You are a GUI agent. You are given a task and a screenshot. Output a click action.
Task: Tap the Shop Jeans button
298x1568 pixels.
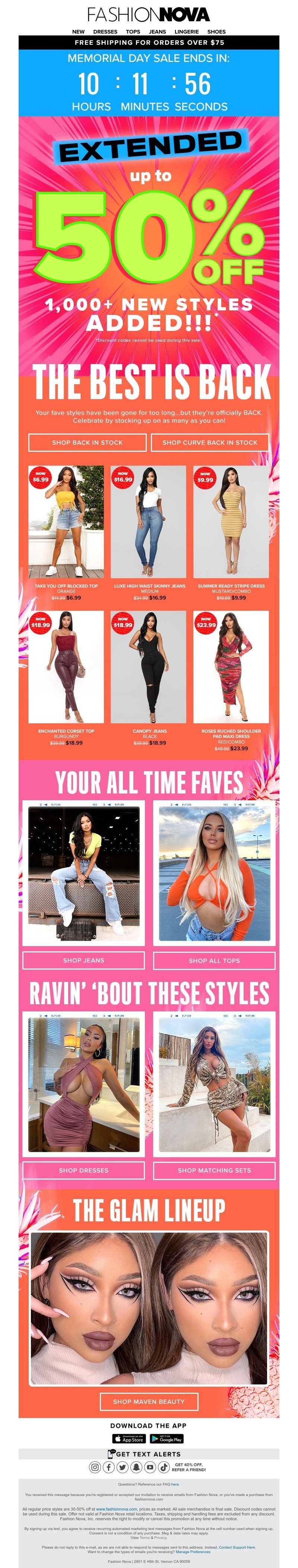point(83,961)
